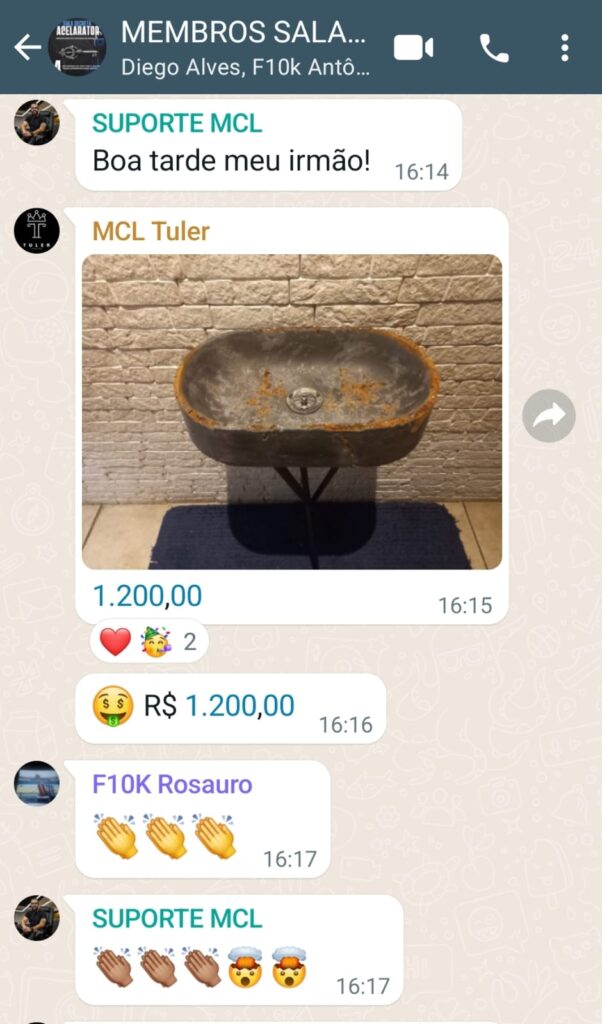Viewport: 602px width, 1024px height.
Task: Open MCL Tuler's profile picture
Action: tap(37, 231)
